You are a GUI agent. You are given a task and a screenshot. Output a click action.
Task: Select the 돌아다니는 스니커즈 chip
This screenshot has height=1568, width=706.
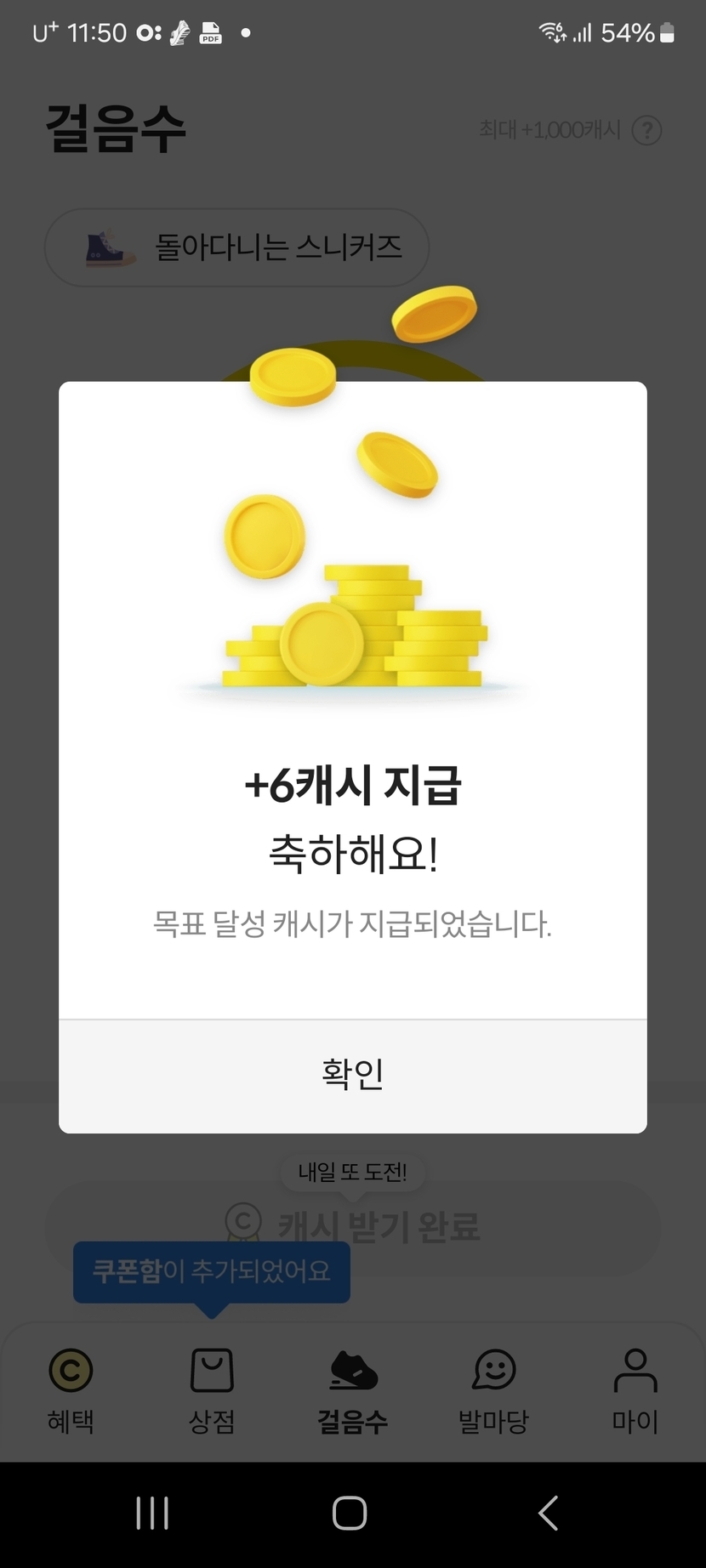[236, 247]
